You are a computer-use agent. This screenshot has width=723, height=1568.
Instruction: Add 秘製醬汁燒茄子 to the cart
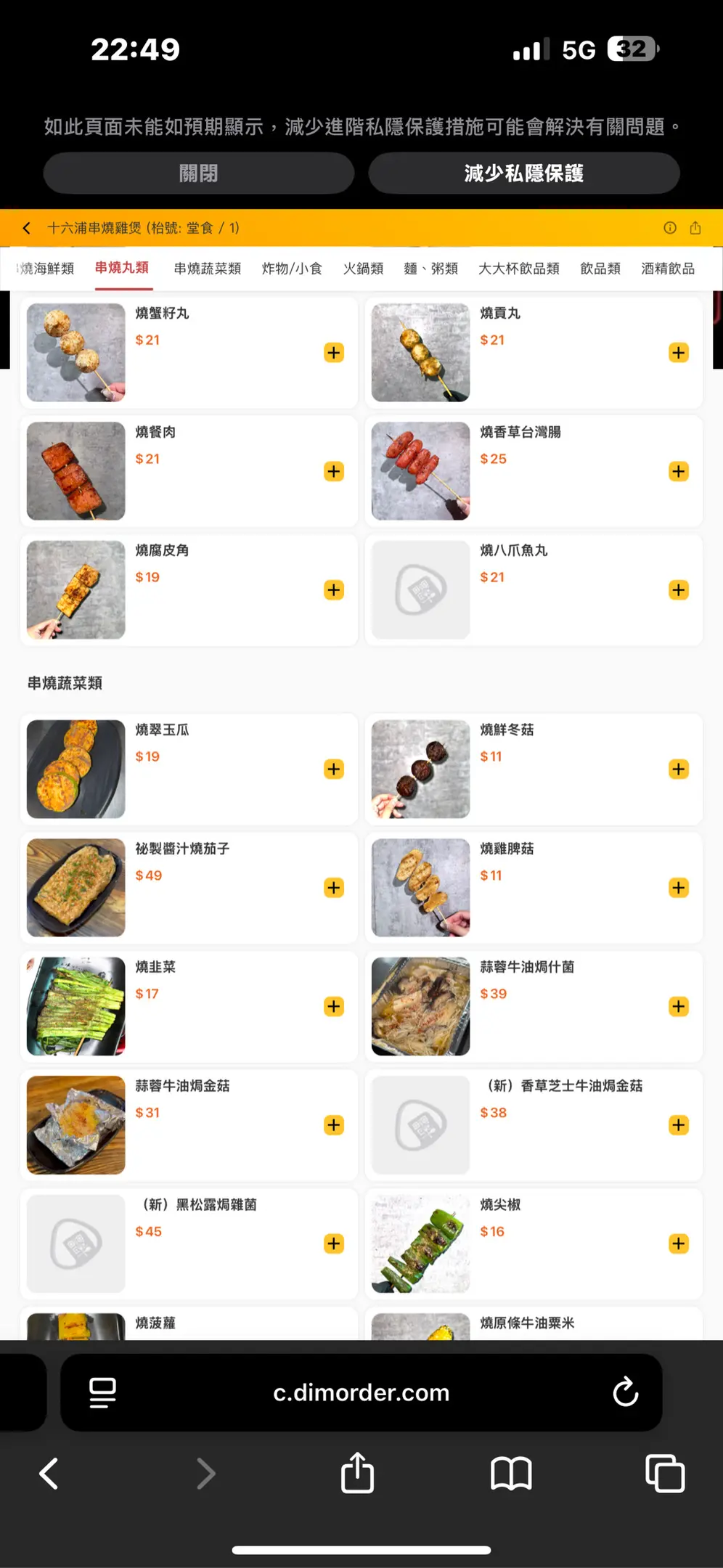click(x=334, y=888)
